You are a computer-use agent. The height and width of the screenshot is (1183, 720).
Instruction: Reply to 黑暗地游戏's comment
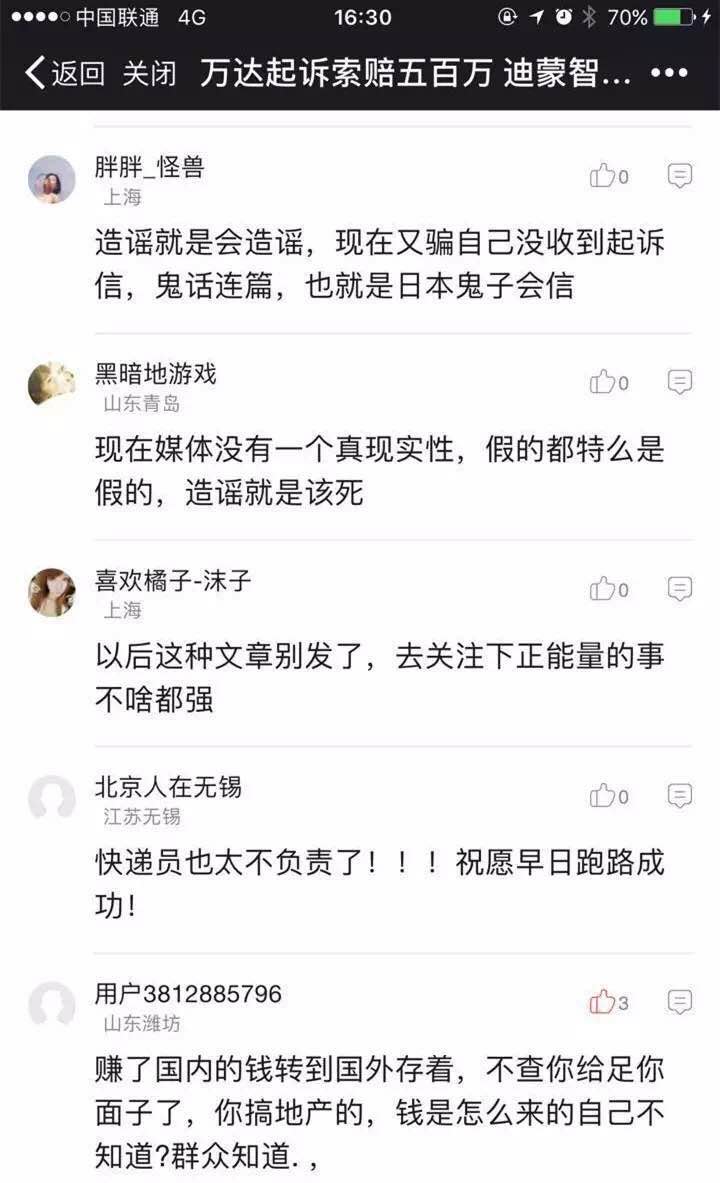click(680, 383)
